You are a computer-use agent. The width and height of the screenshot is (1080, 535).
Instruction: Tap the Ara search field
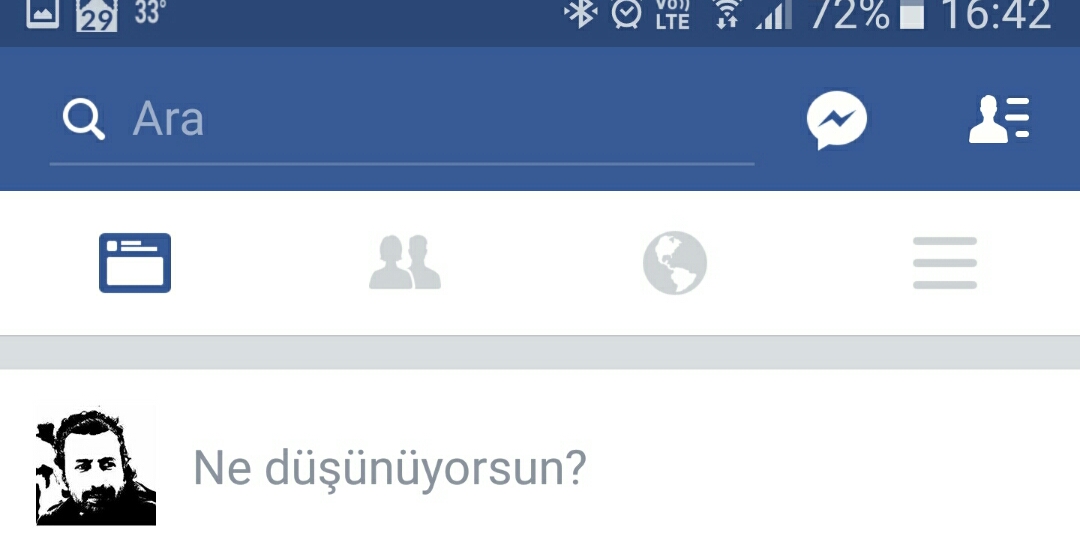click(400, 120)
